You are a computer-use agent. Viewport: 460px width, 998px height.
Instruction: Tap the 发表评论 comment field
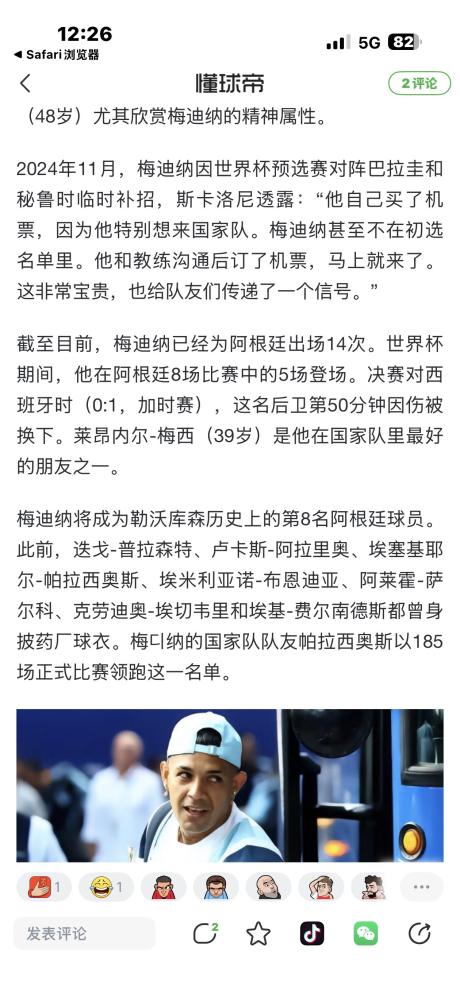click(x=84, y=934)
